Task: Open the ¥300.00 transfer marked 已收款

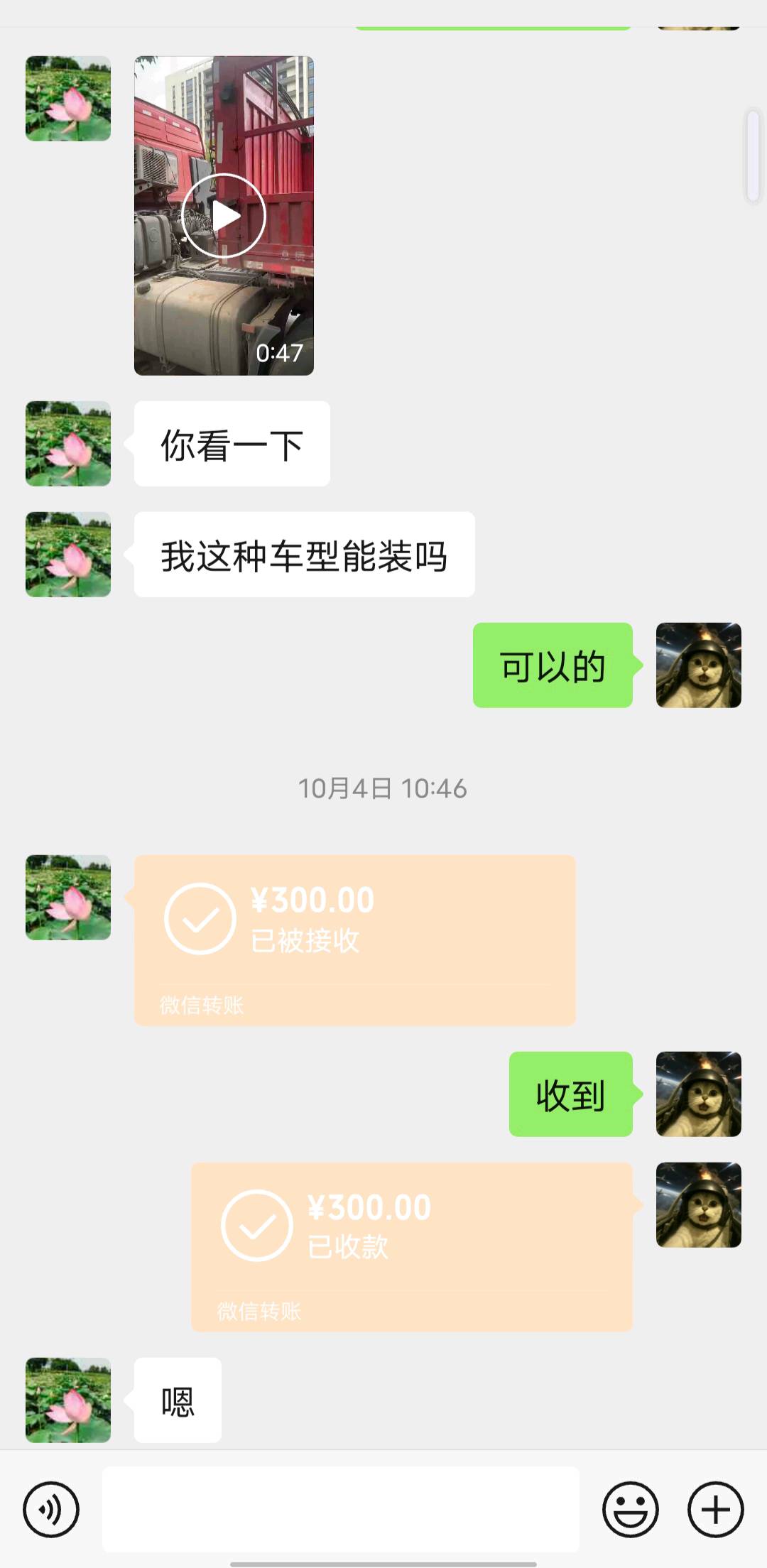Action: click(411, 1246)
